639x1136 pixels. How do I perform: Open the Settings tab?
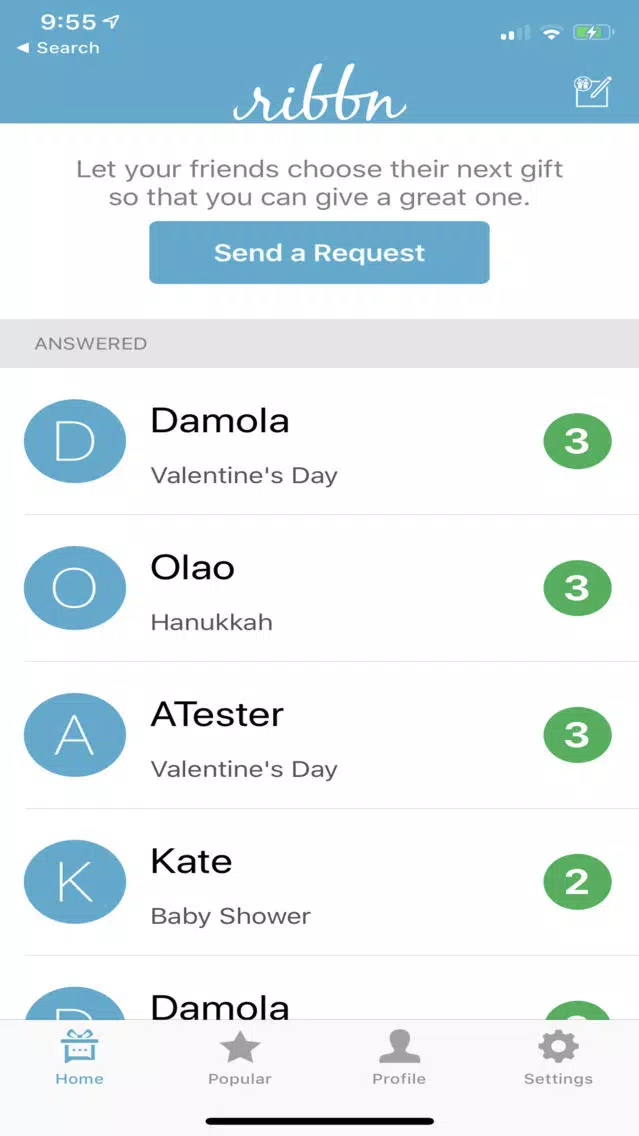(559, 1058)
